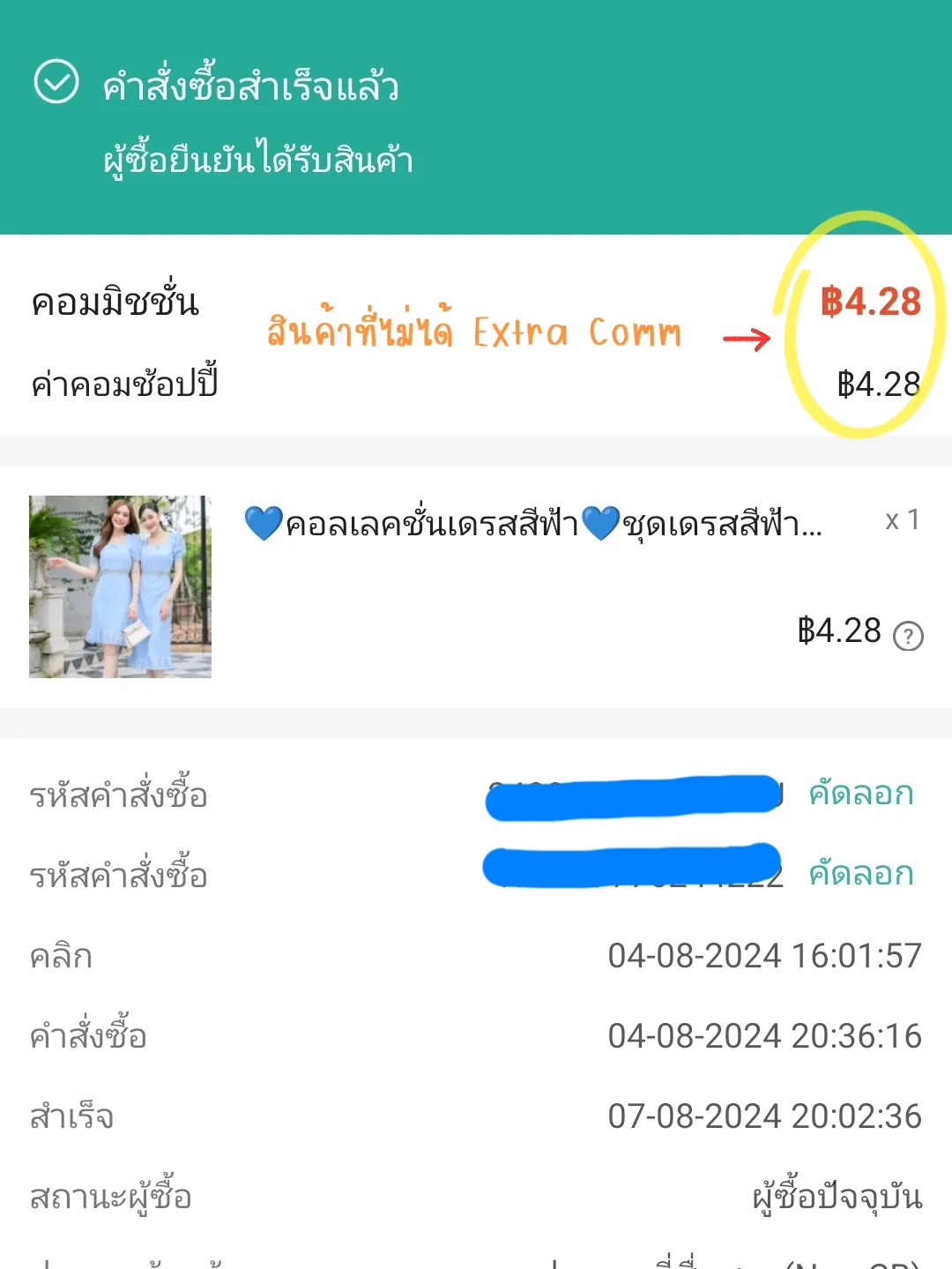Image resolution: width=952 pixels, height=1269 pixels.
Task: Click the x1 quantity label
Action: pos(901,522)
